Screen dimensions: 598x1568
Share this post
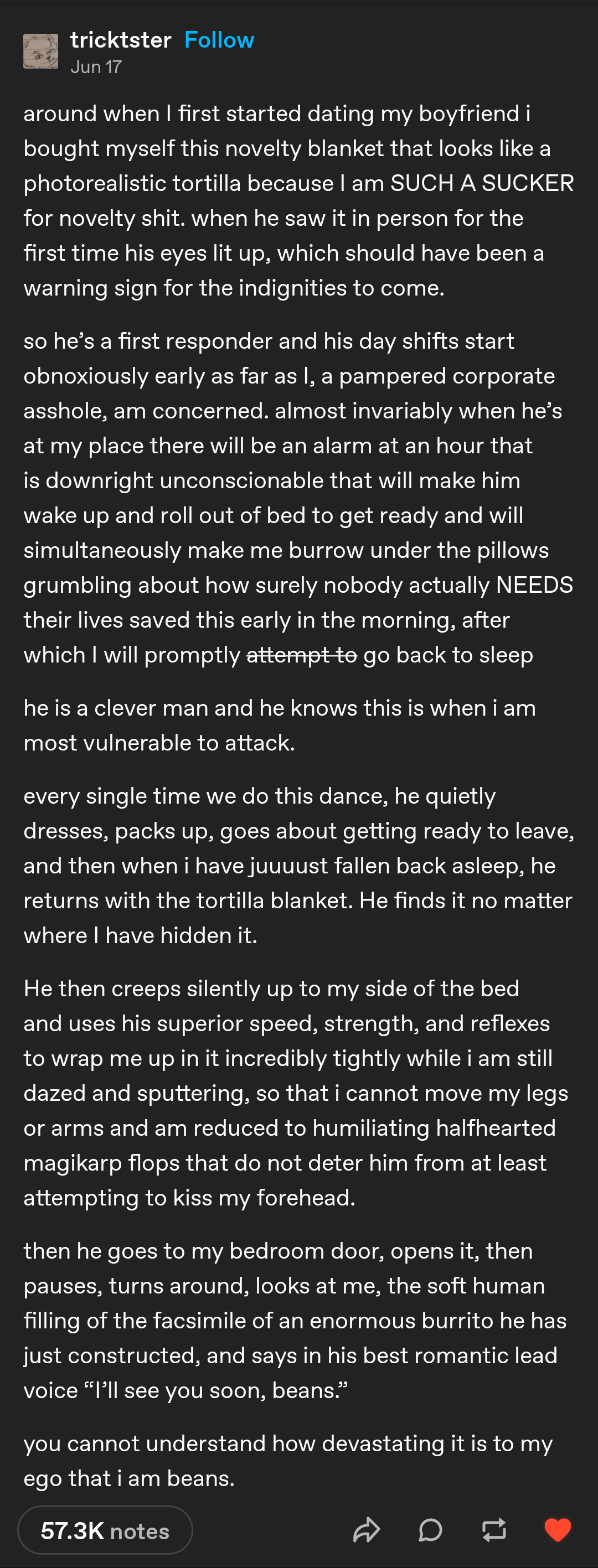coord(367,1530)
